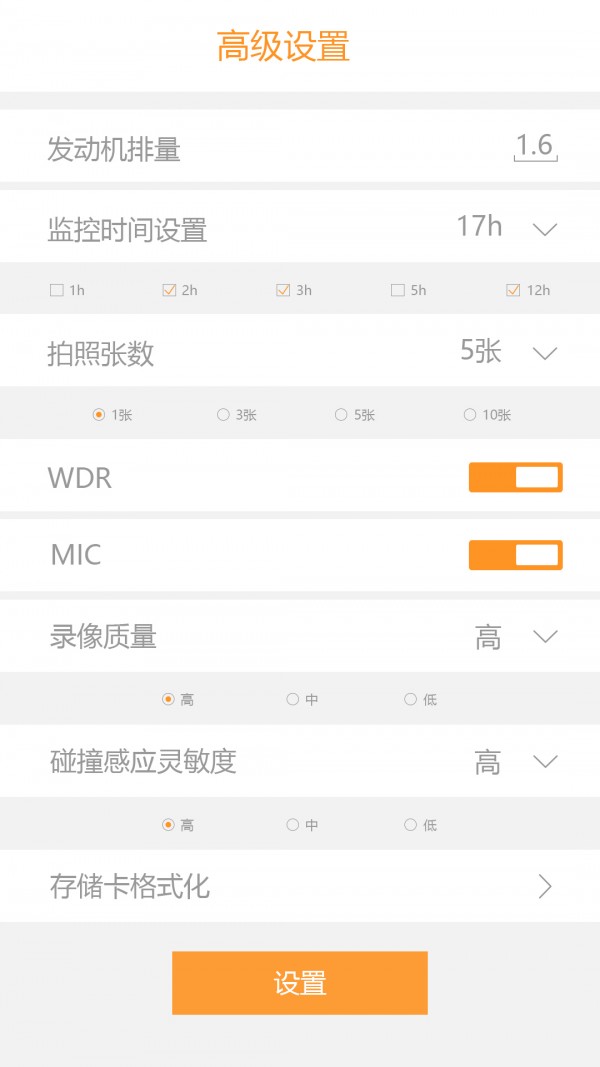This screenshot has width=600, height=1067.
Task: Uncheck the 2h checkbox
Action: (x=169, y=290)
